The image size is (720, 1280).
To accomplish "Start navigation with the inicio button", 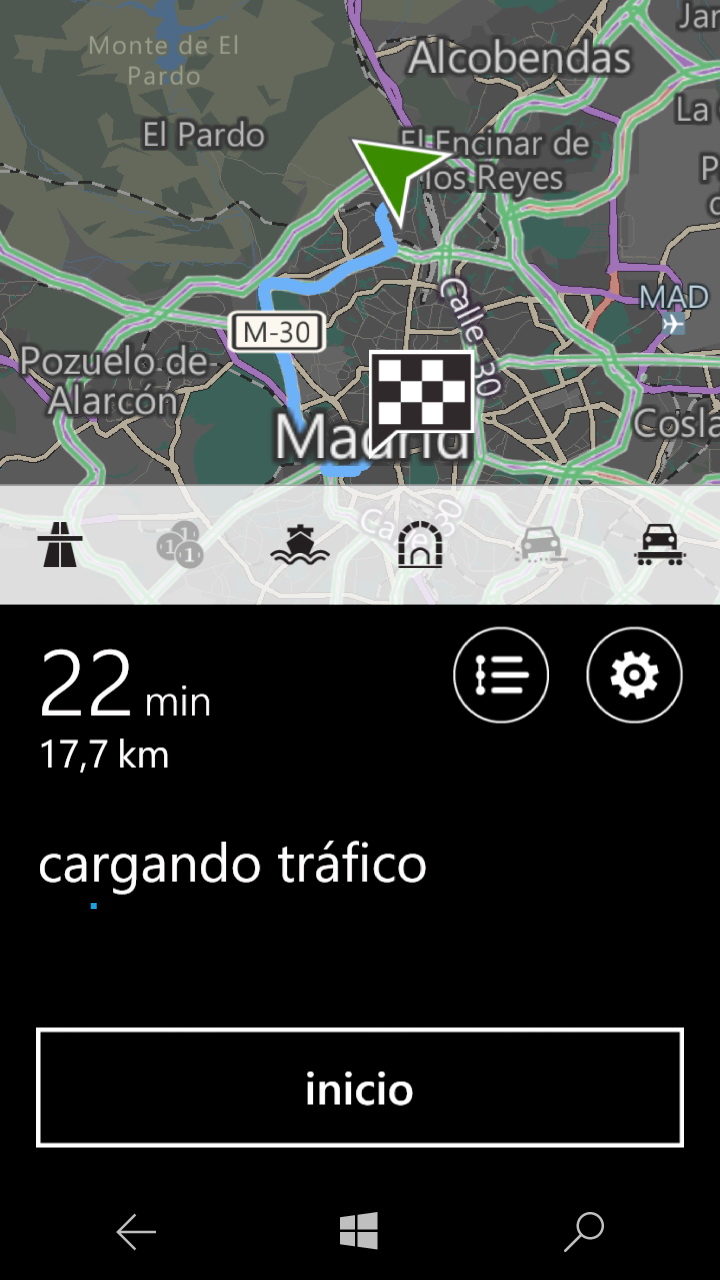I will 360,1087.
